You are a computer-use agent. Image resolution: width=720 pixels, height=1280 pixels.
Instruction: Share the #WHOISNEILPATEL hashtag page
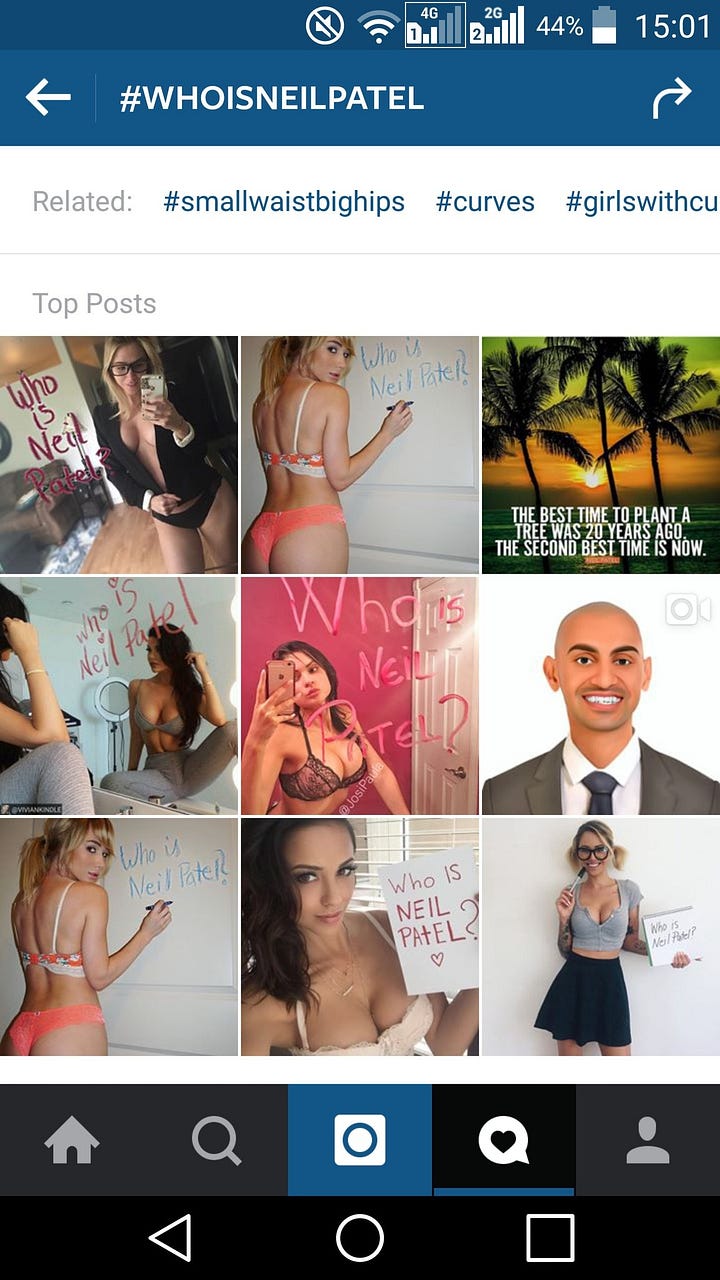pyautogui.click(x=671, y=98)
